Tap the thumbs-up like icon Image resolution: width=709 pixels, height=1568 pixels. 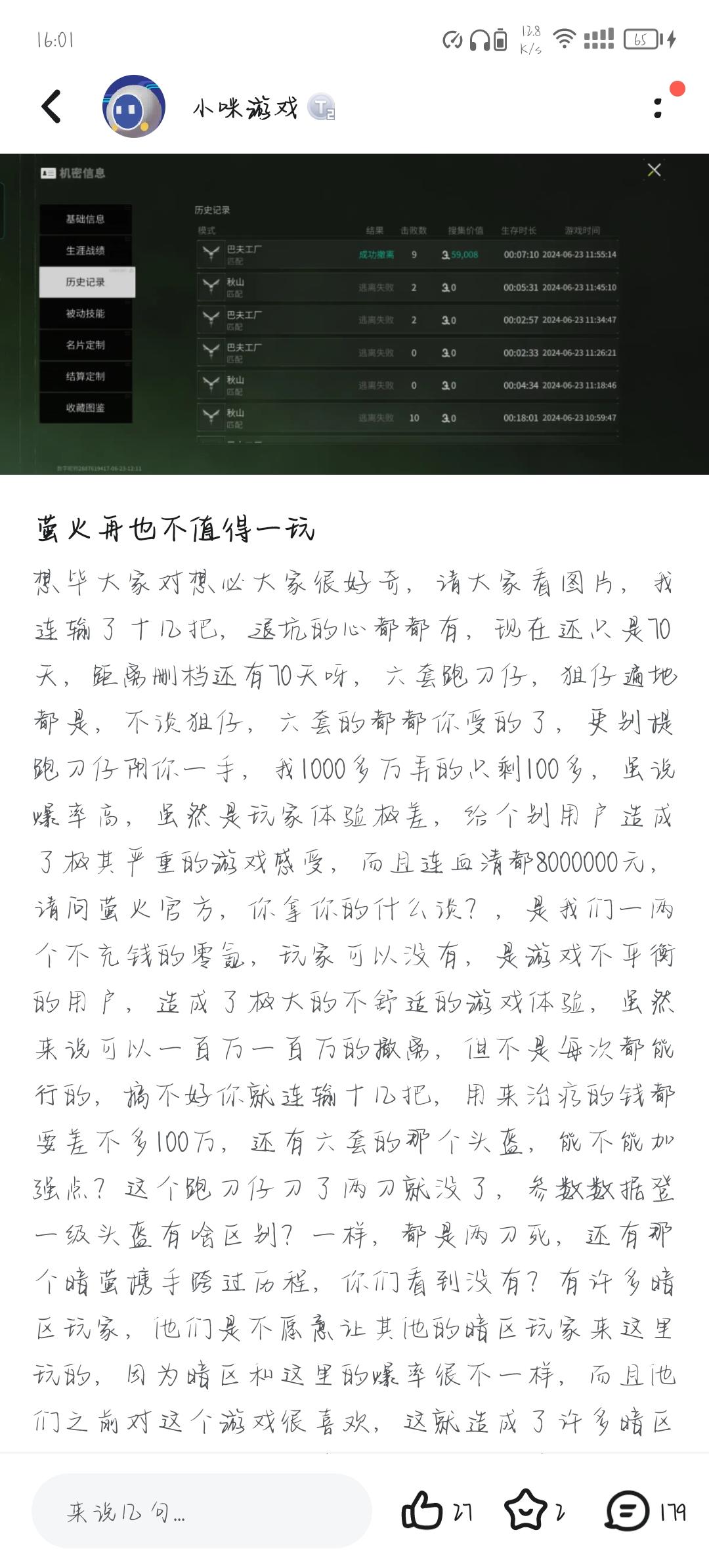424,1508
